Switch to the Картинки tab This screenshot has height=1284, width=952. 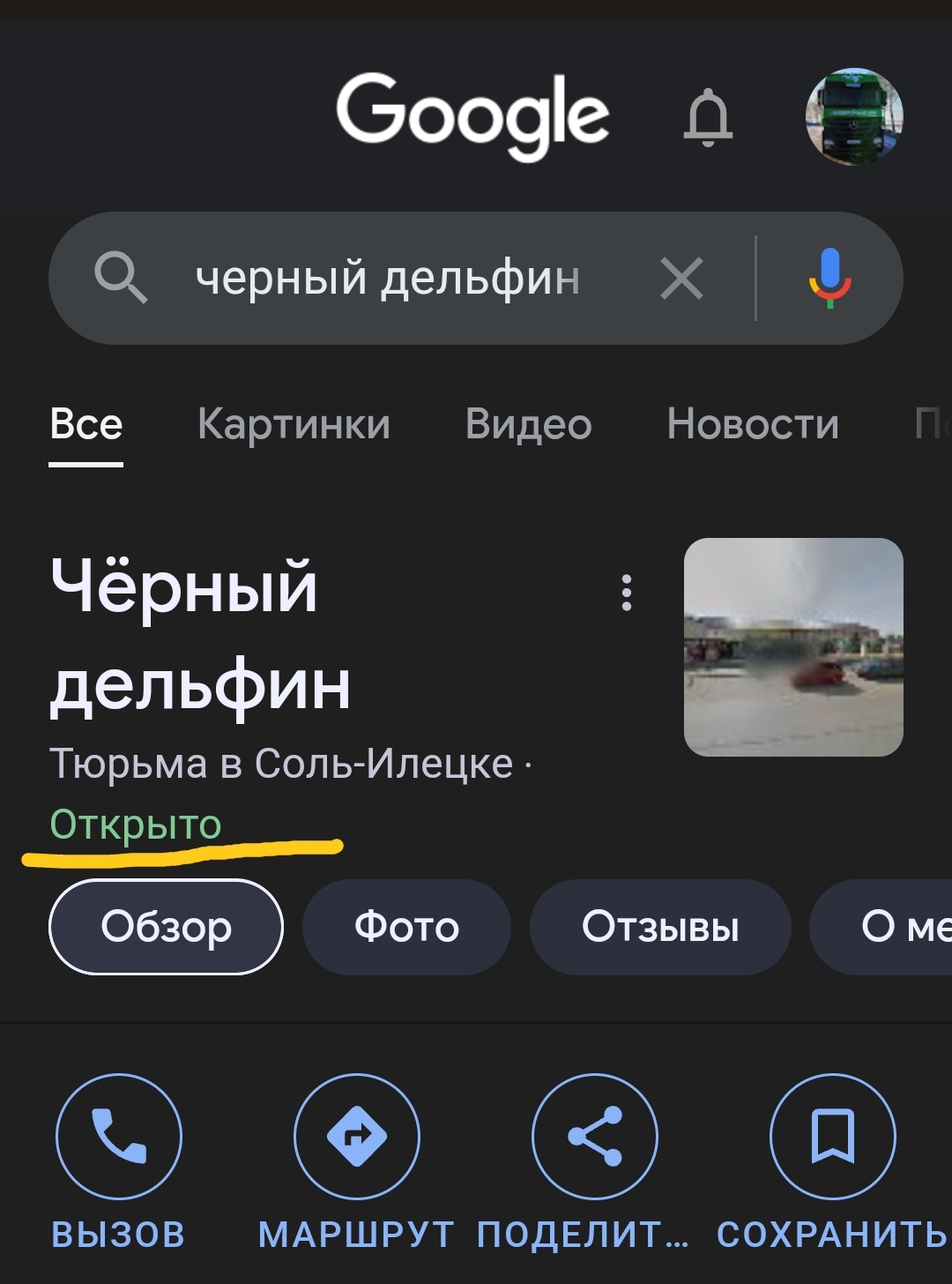click(x=294, y=424)
